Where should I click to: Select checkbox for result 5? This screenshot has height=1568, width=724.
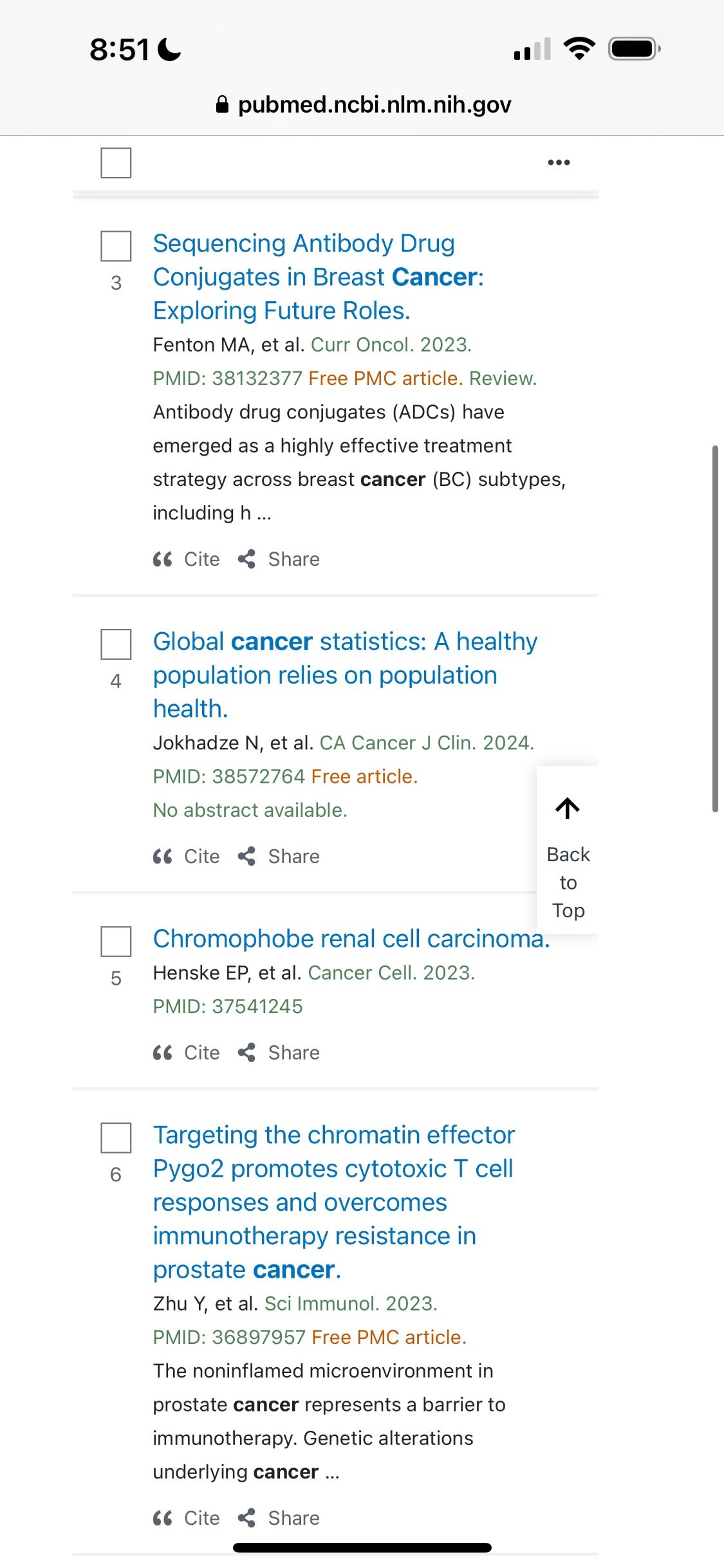tap(116, 941)
